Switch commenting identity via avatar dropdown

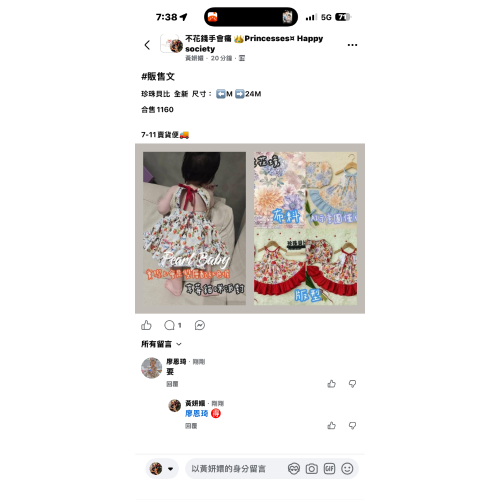click(x=162, y=469)
